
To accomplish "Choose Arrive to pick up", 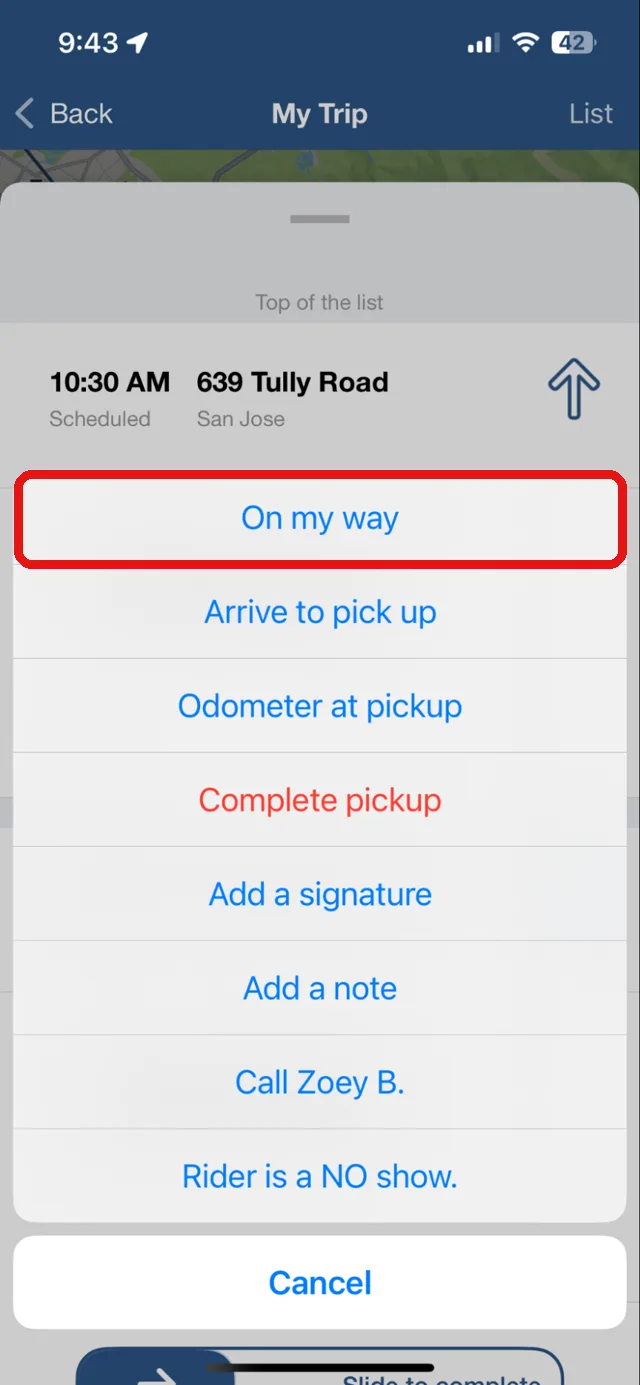I will pyautogui.click(x=320, y=612).
